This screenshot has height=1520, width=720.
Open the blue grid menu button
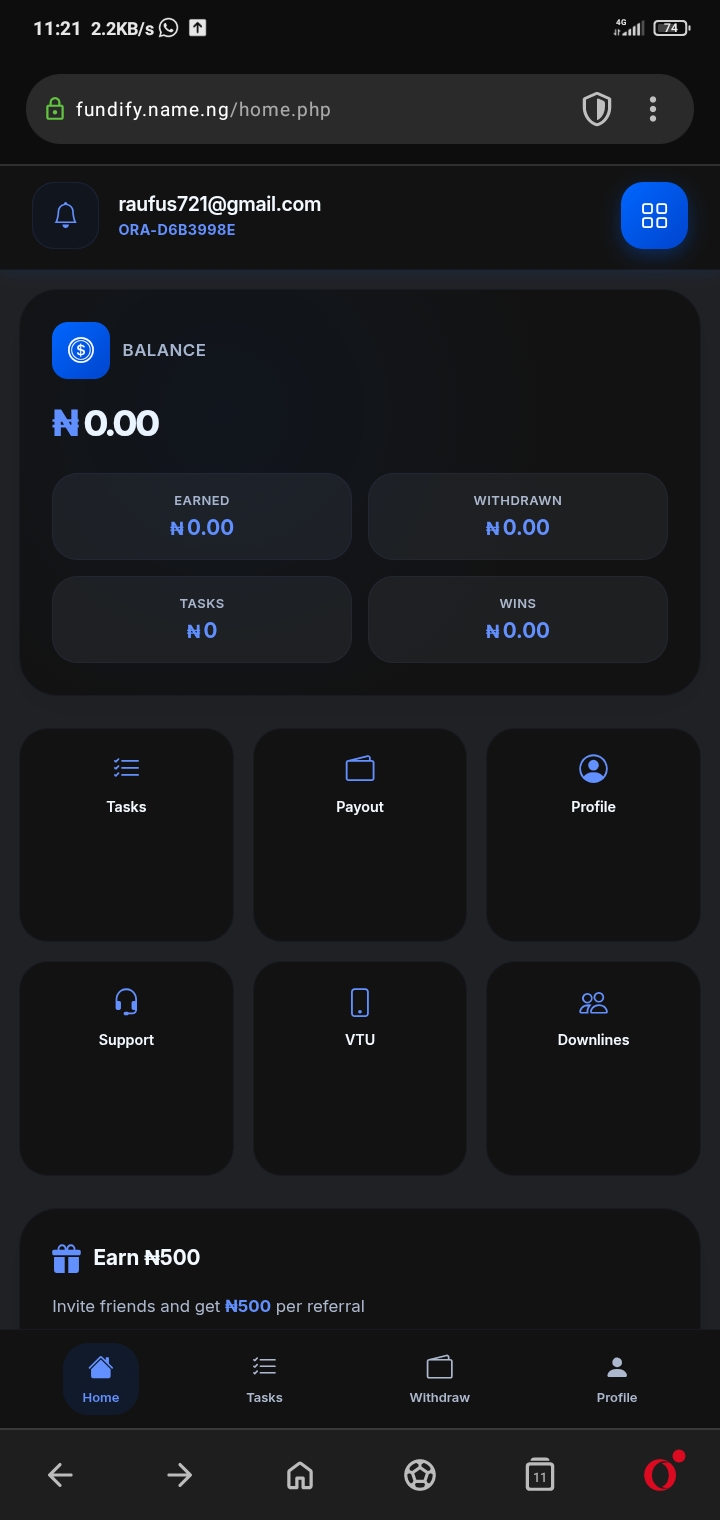[x=654, y=215]
